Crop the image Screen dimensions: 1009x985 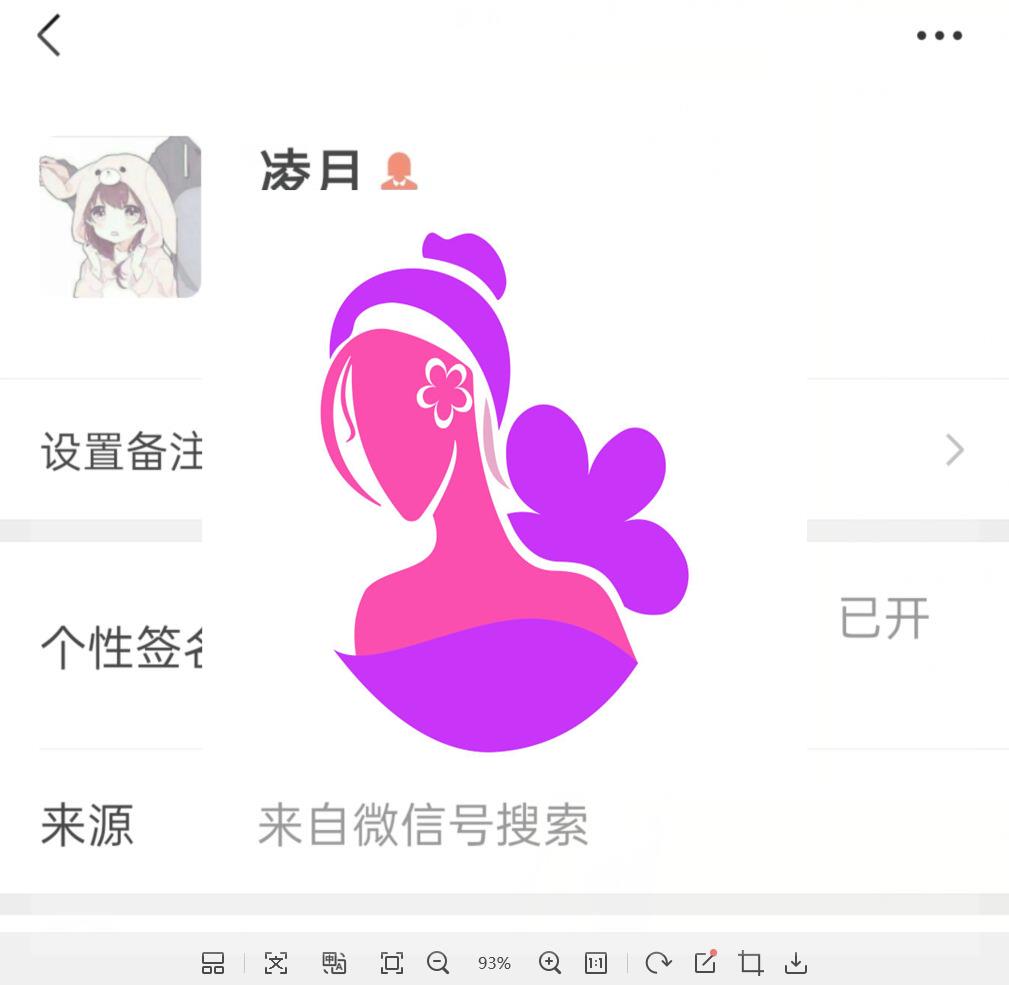(751, 963)
